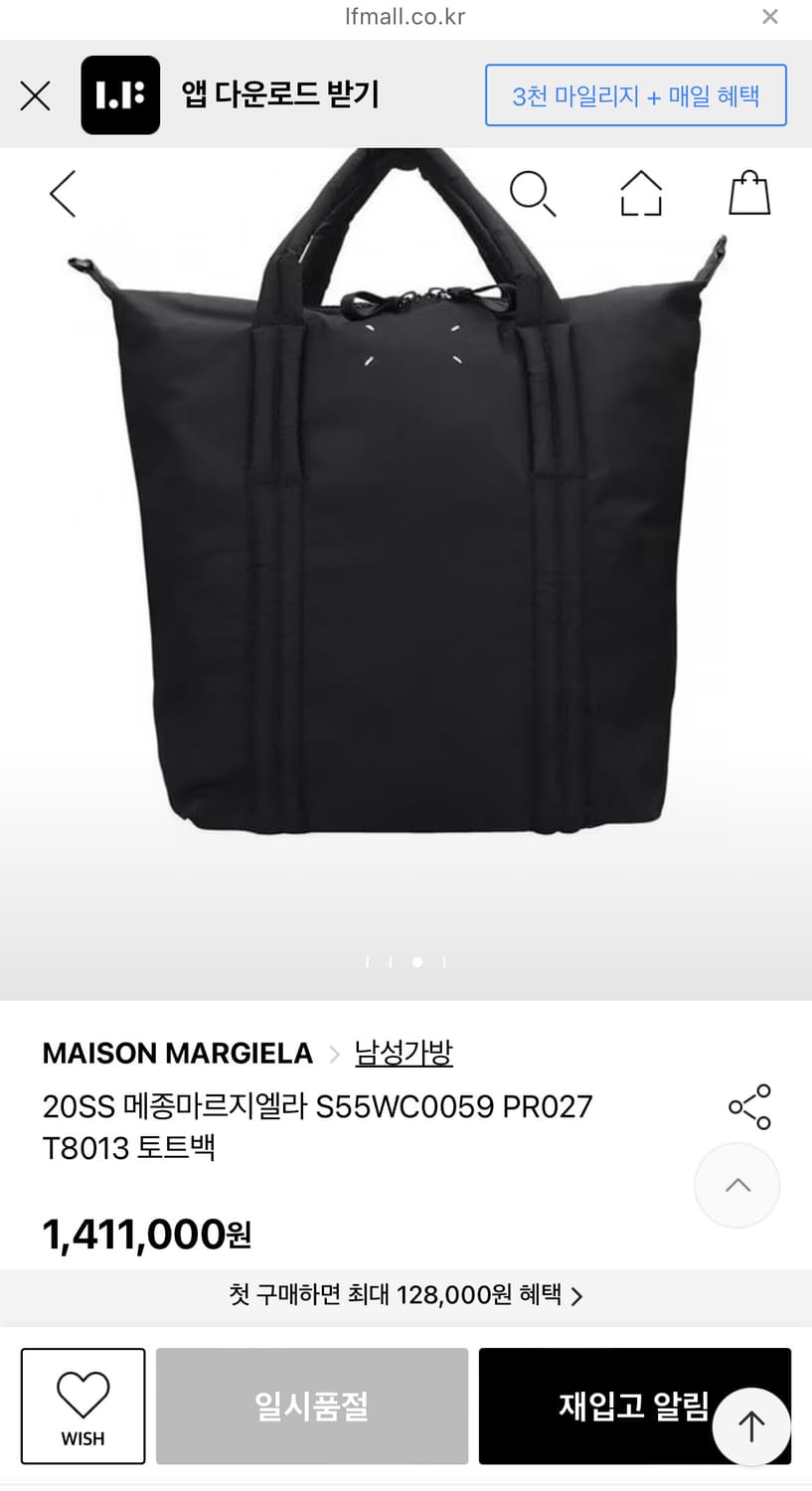Viewport: 812px width, 1491px height.
Task: Open the search icon
Action: tap(534, 194)
